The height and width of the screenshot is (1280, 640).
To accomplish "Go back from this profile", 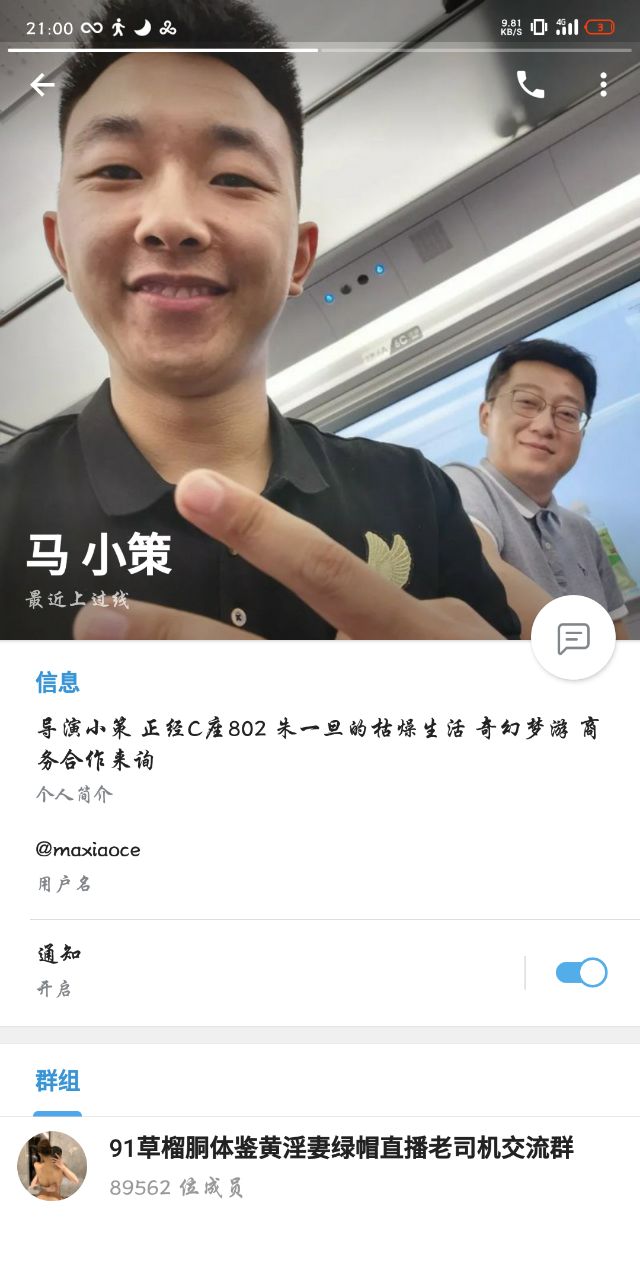I will [42, 85].
